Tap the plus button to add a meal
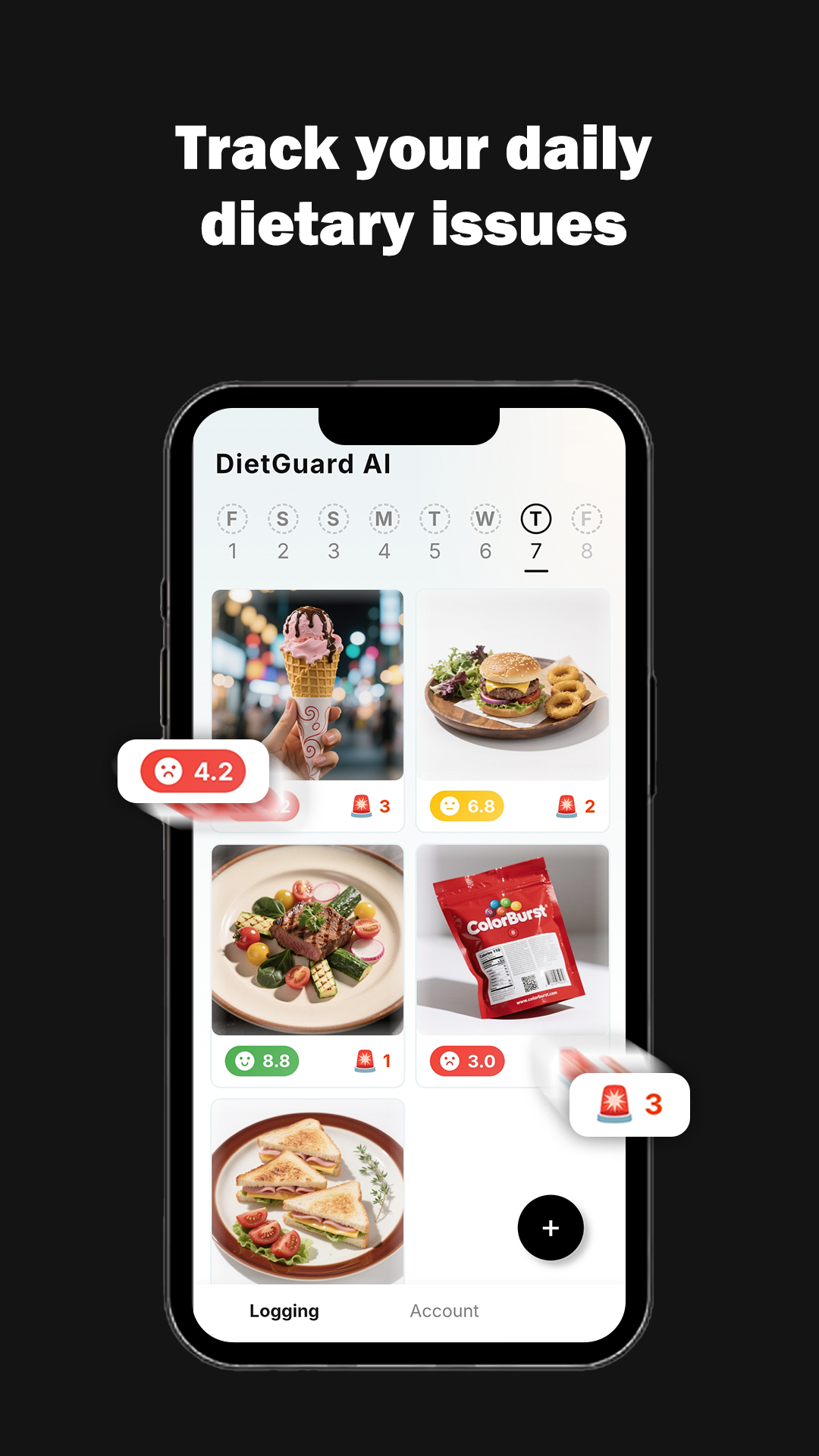This screenshot has width=819, height=1456. coord(551,1228)
